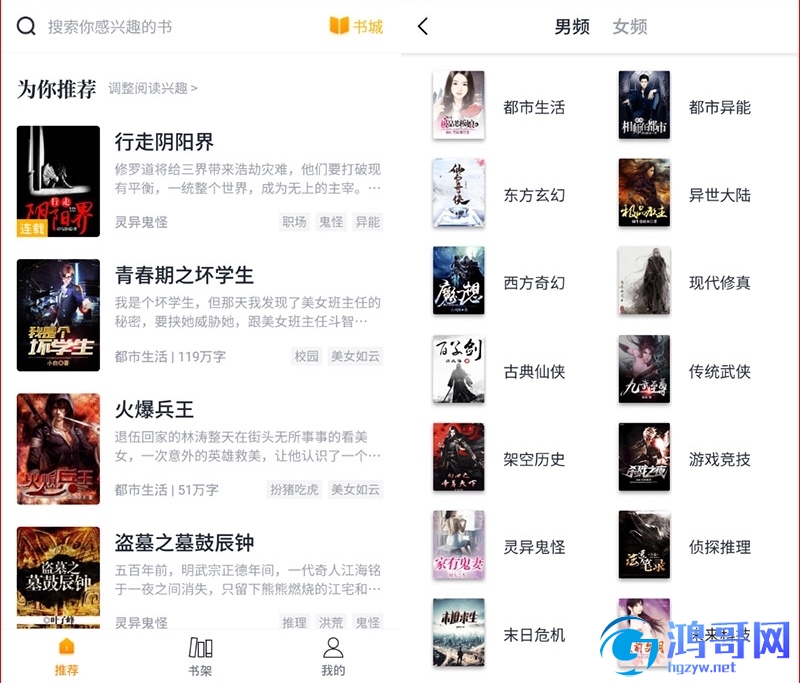
Task: Open the 侦探推理 category
Action: coord(719,547)
